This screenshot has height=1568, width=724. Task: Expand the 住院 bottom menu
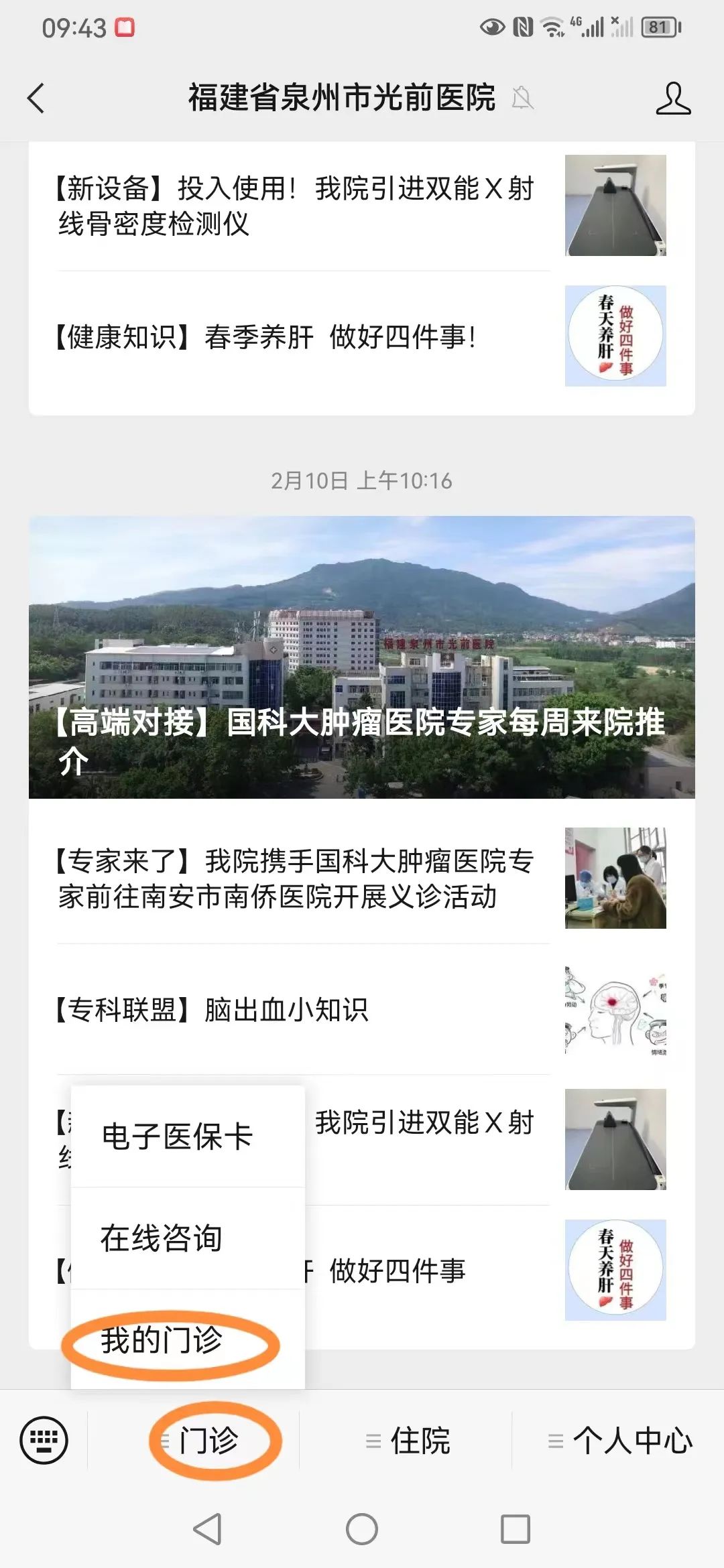tap(408, 1440)
